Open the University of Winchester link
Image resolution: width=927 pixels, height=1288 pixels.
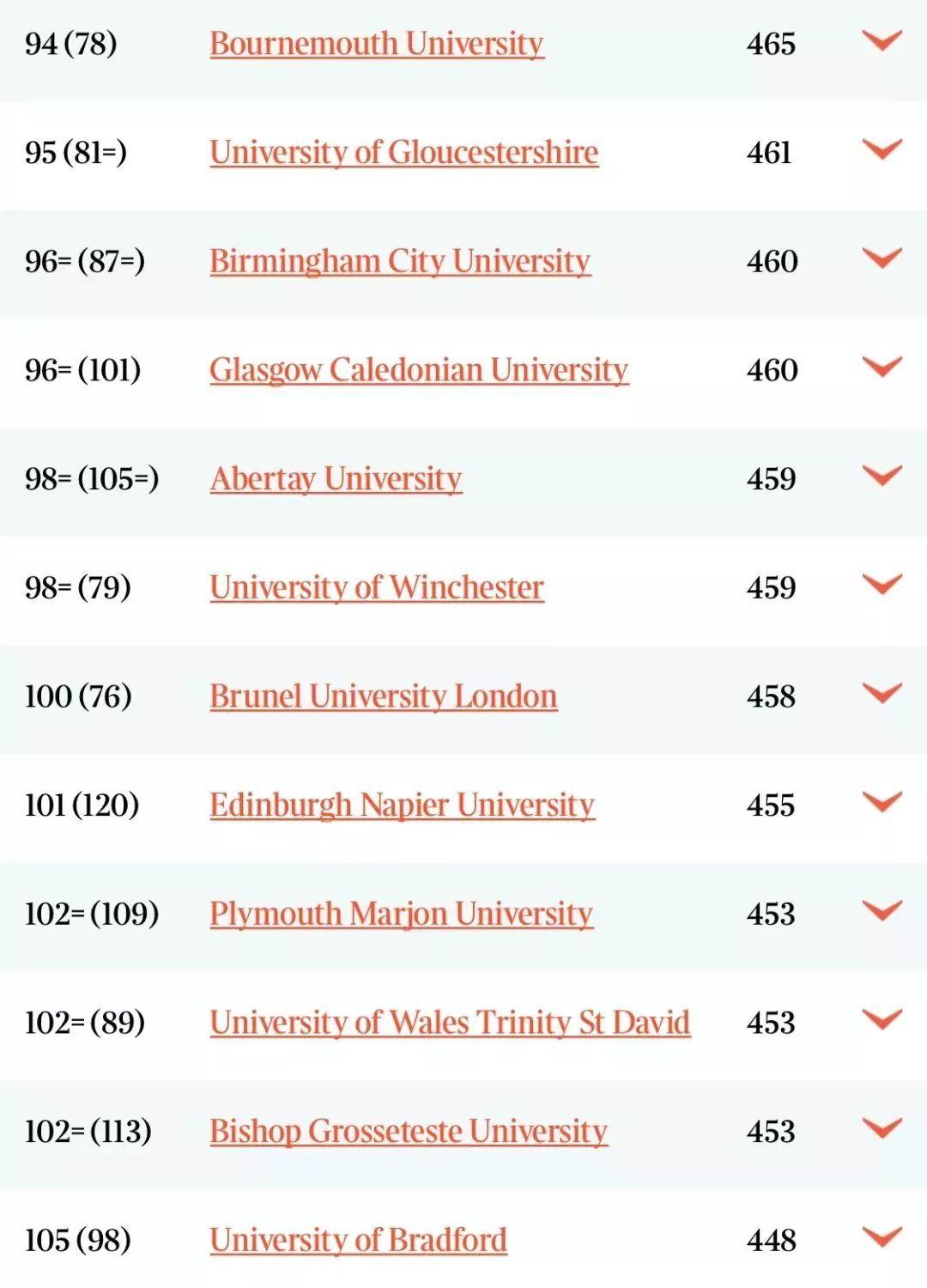[376, 587]
